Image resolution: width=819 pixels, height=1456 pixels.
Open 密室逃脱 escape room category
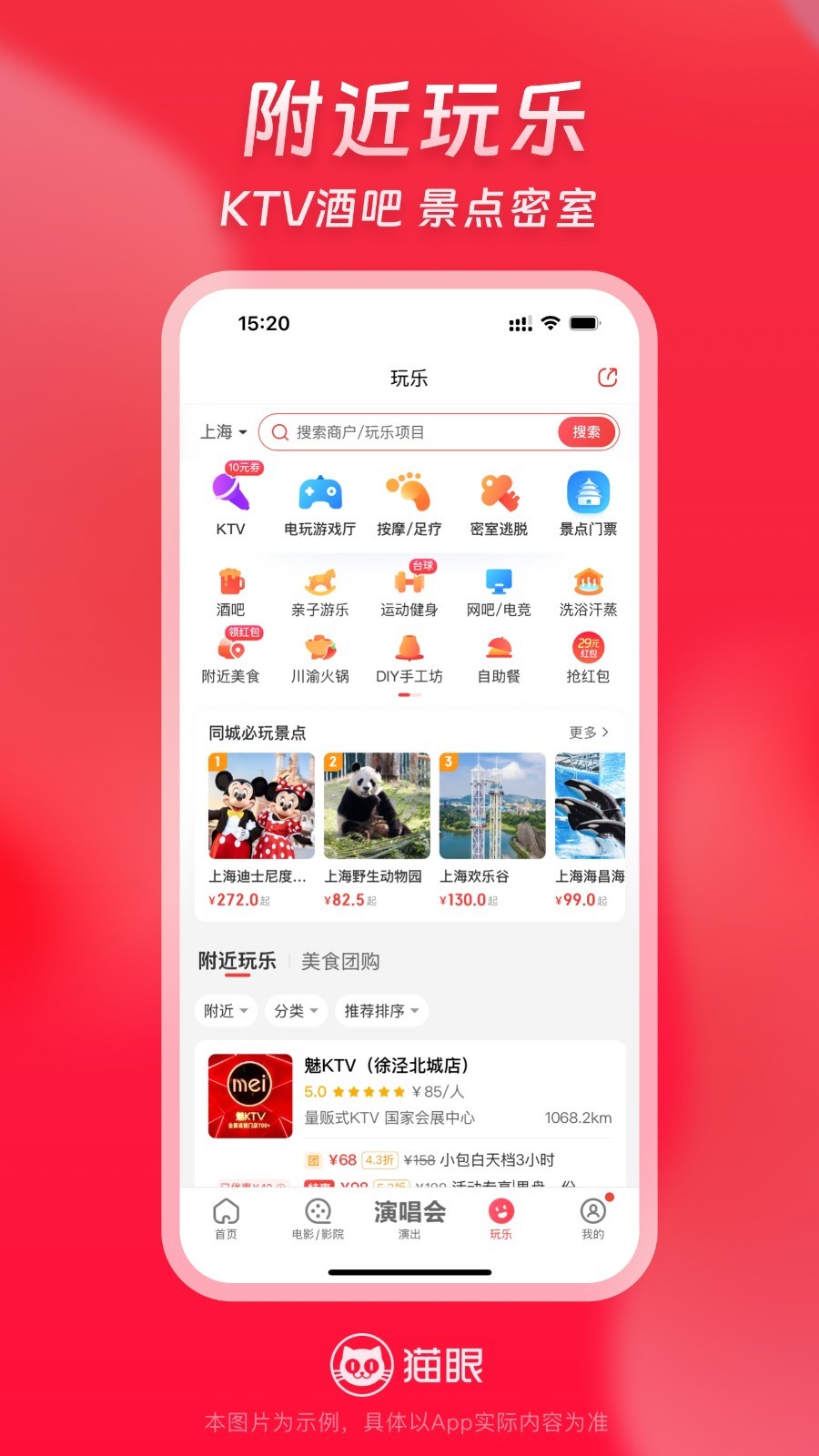(x=499, y=496)
